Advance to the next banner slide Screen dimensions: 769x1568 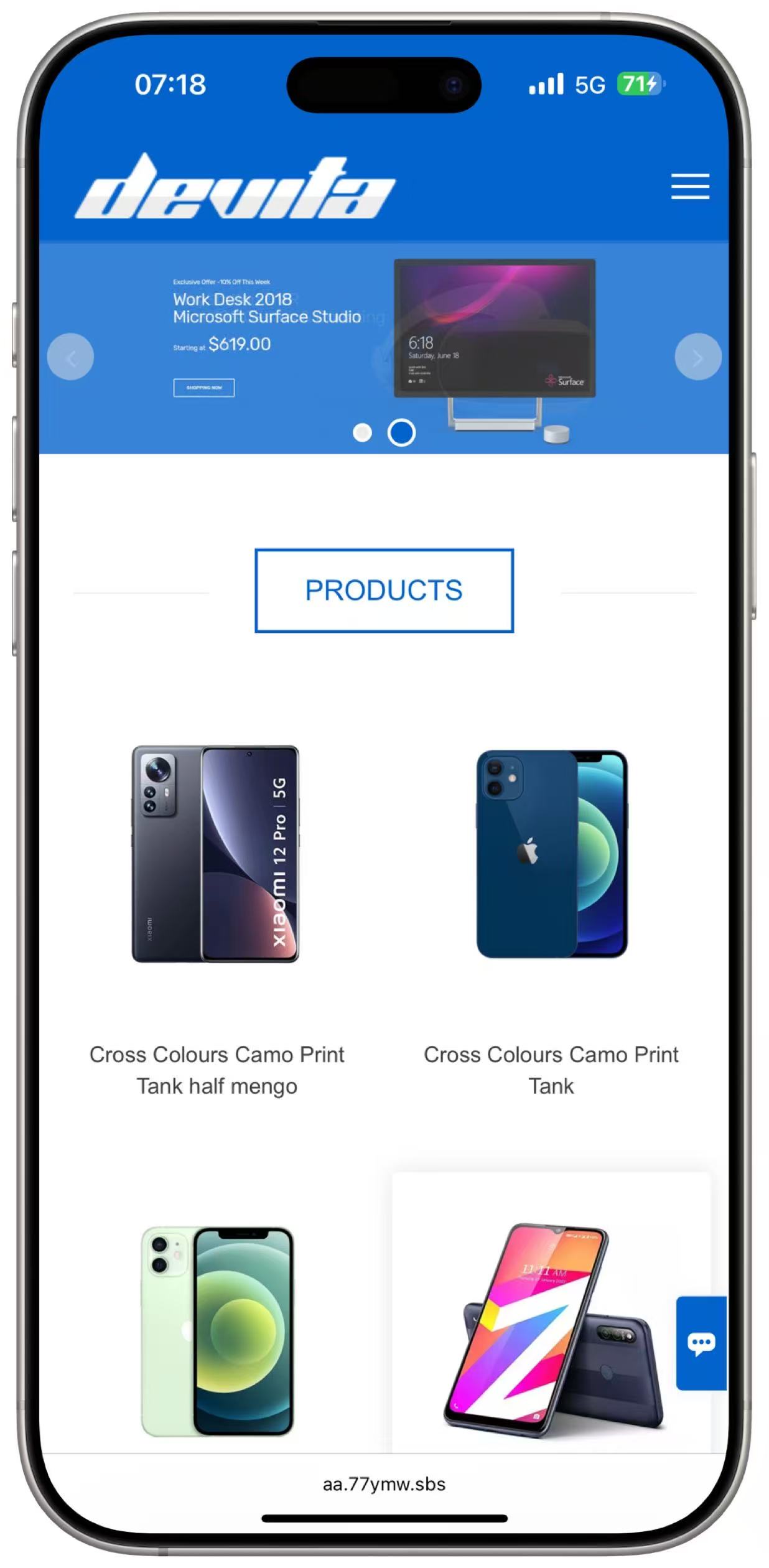[697, 357]
